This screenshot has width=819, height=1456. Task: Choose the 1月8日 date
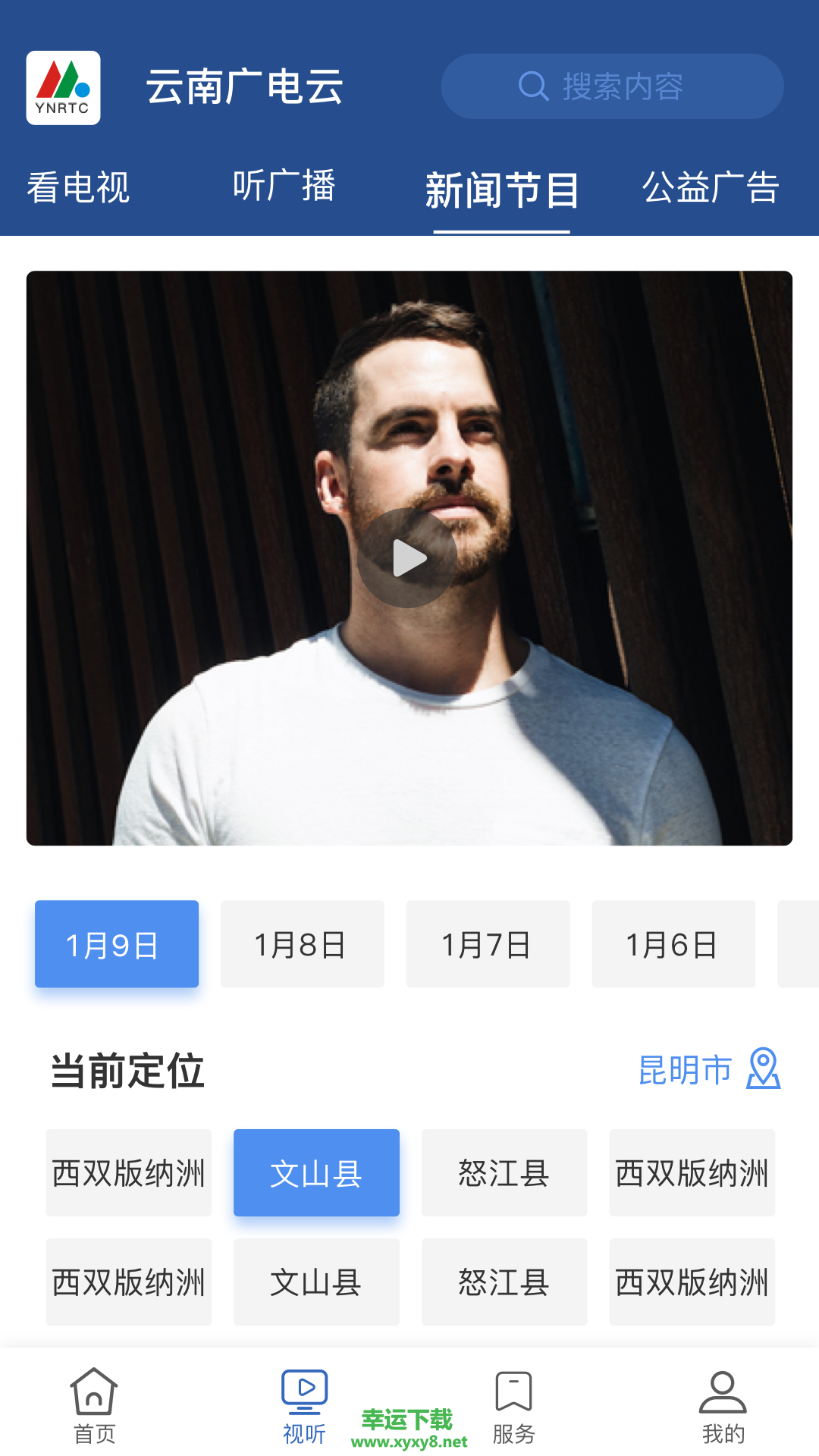[x=302, y=944]
